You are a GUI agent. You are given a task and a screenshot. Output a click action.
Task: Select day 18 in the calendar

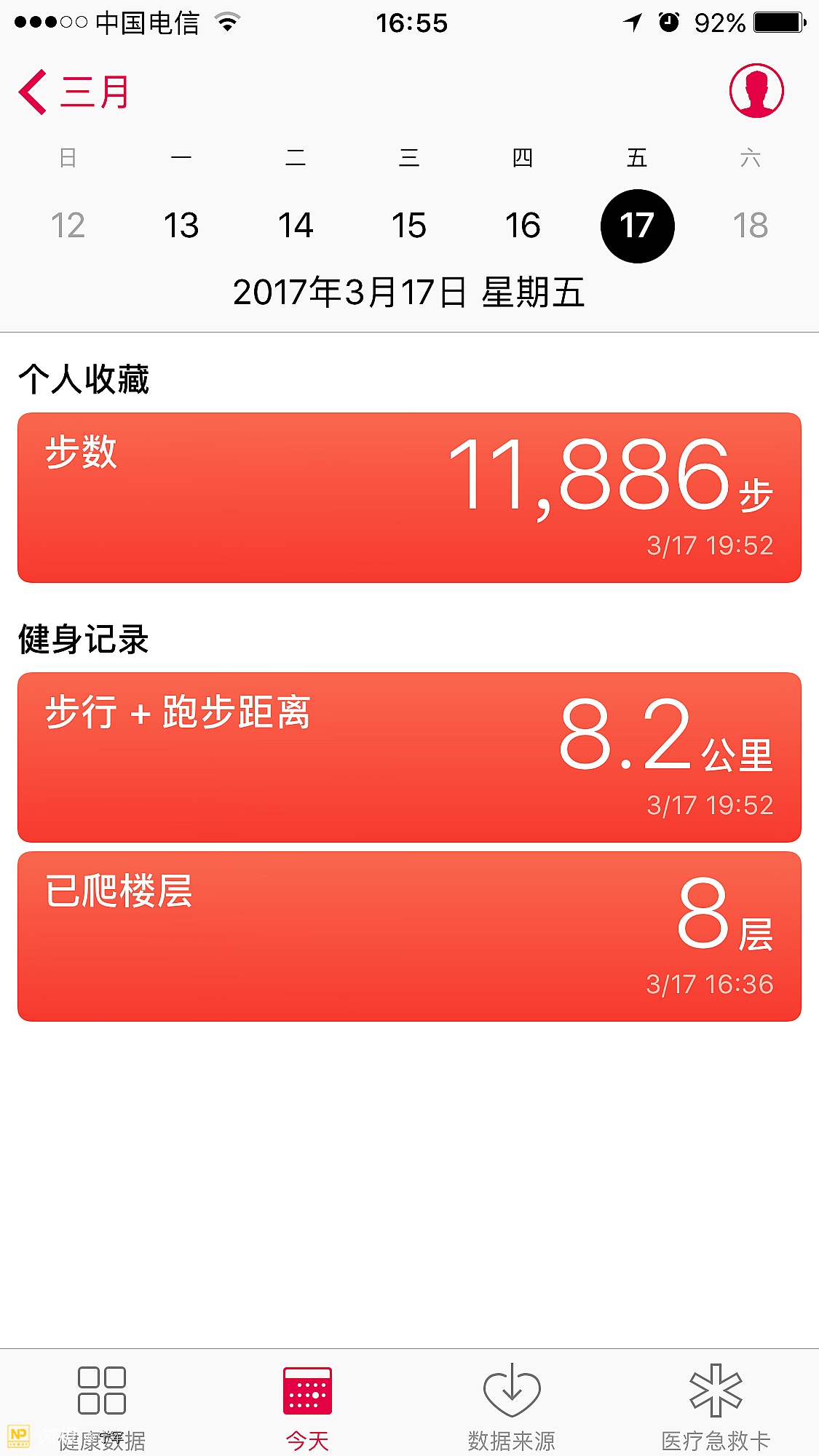pyautogui.click(x=751, y=226)
